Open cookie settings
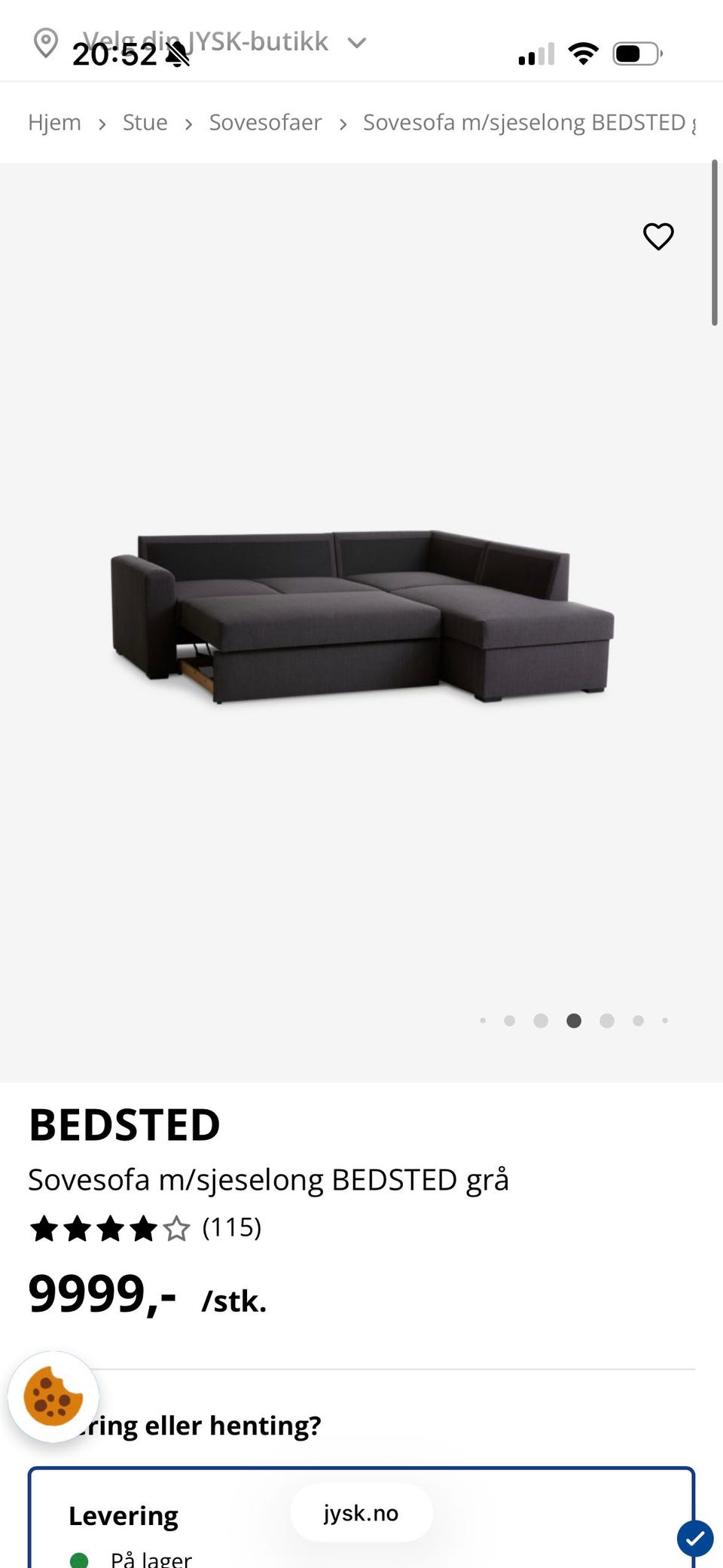The height and width of the screenshot is (1568, 723). 53,1397
